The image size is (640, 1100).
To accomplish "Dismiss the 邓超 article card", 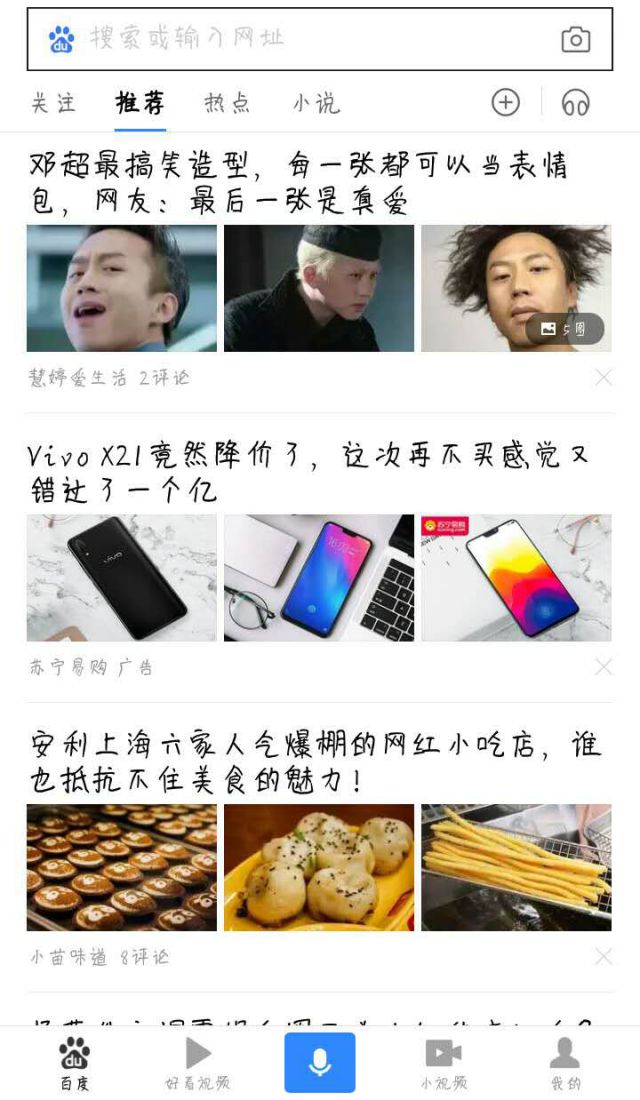I will [603, 377].
